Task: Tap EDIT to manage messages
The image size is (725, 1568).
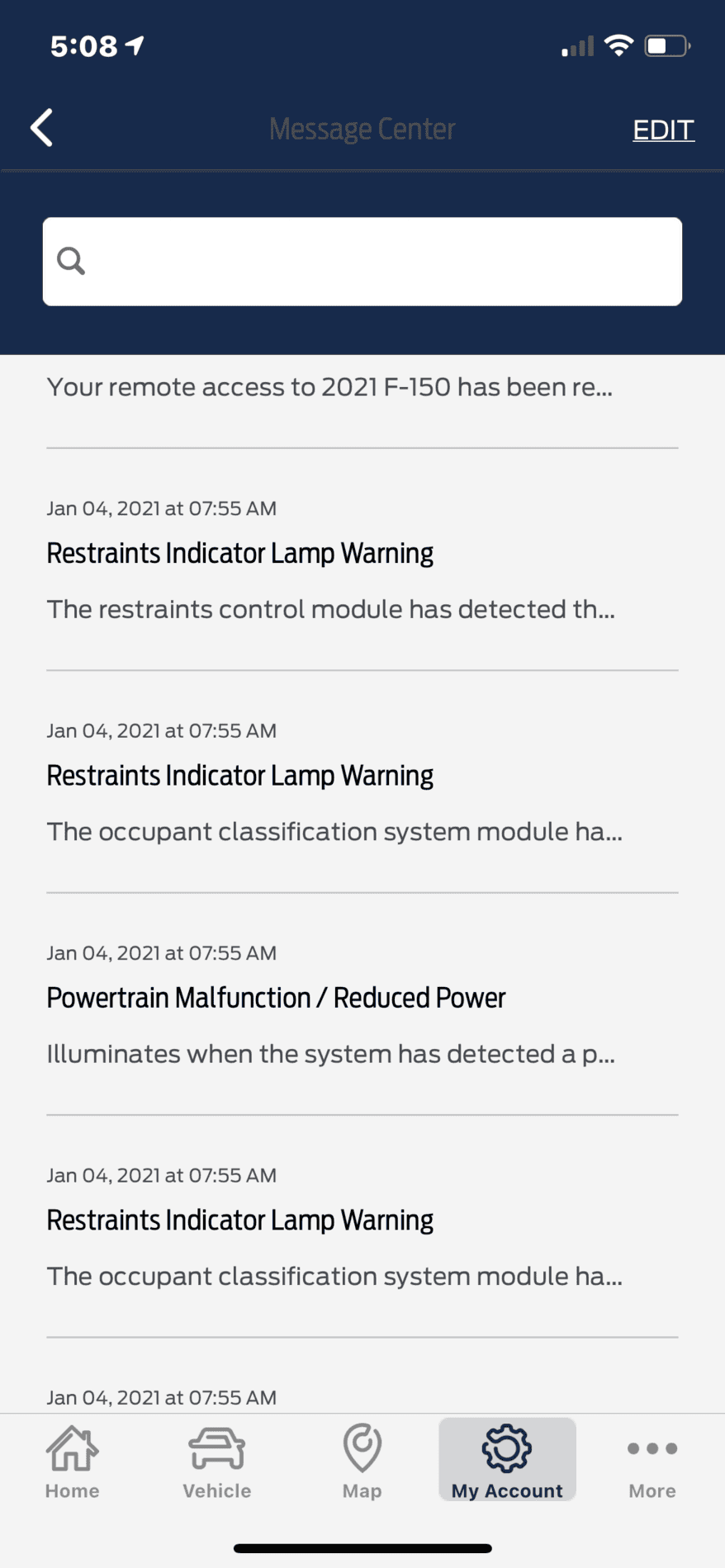Action: click(663, 130)
